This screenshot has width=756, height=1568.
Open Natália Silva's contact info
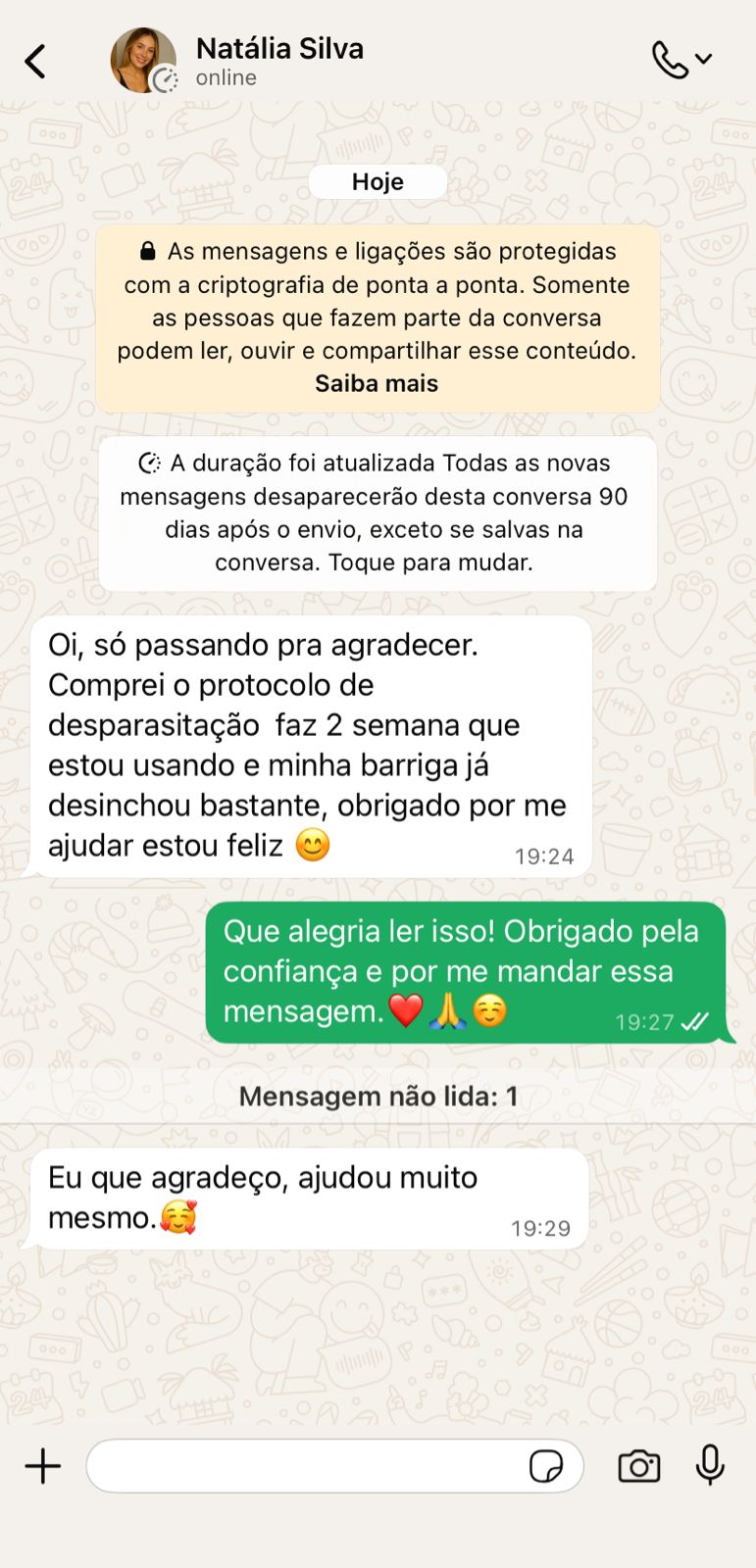279,61
